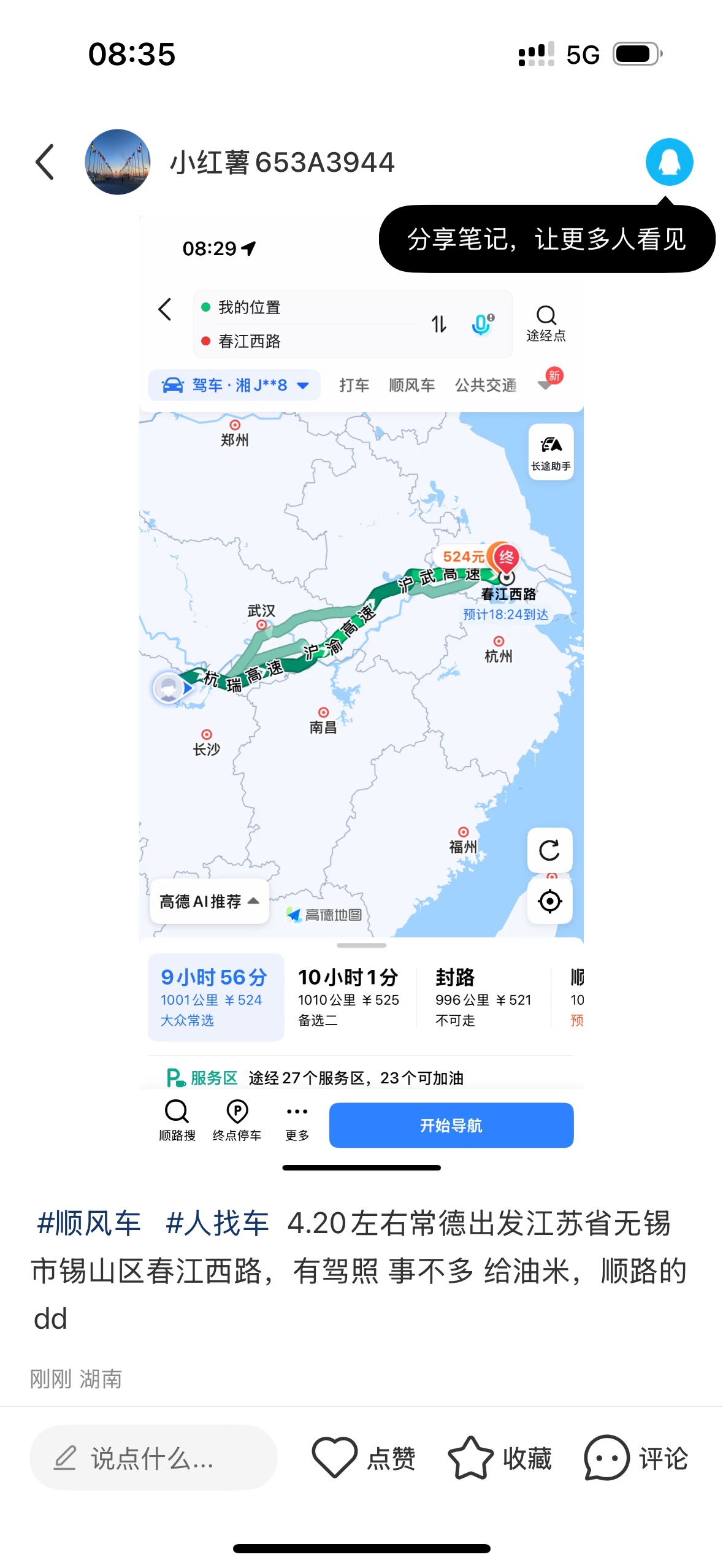Screen dimensions: 723x1568
Task: Like this note with 点赞
Action: [364, 1458]
